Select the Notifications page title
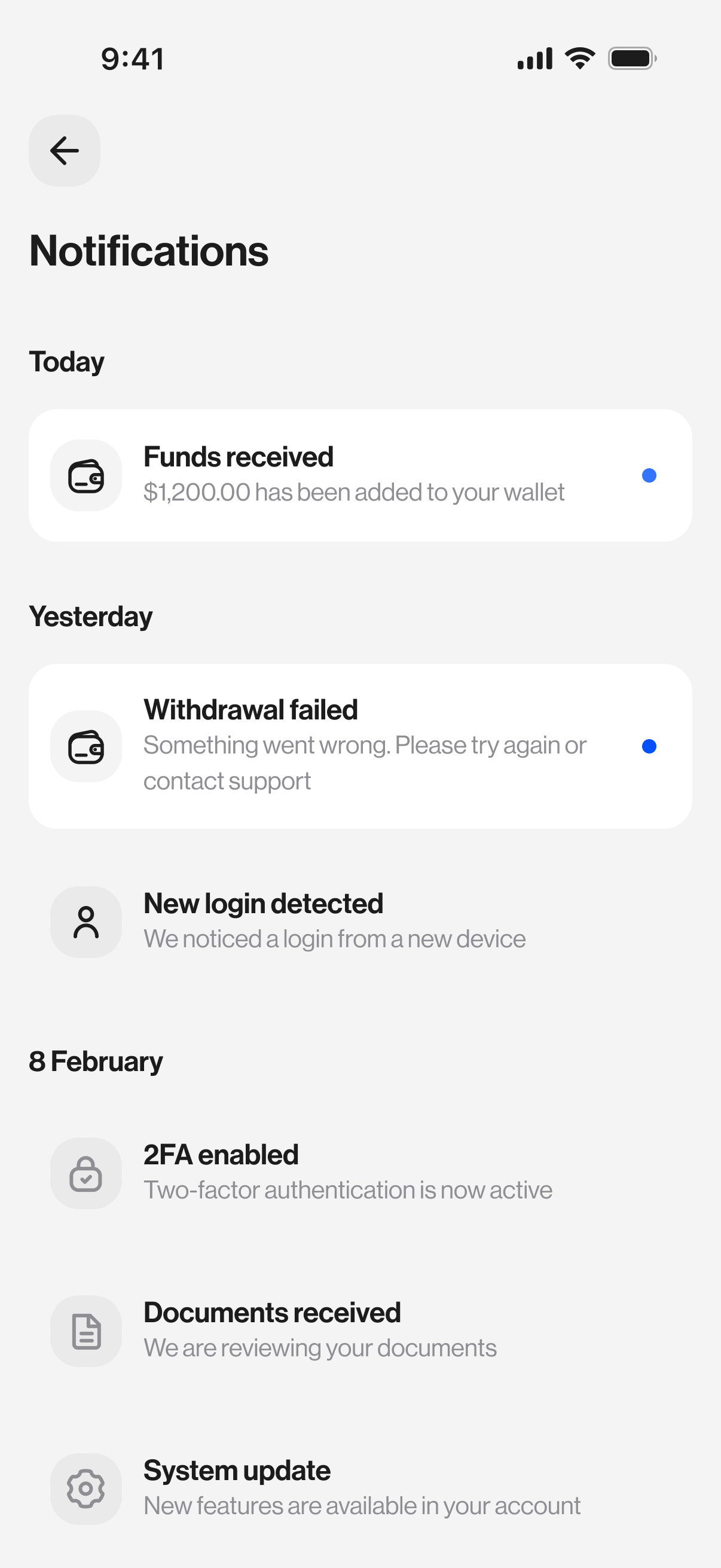This screenshot has width=721, height=1568. coord(148,250)
